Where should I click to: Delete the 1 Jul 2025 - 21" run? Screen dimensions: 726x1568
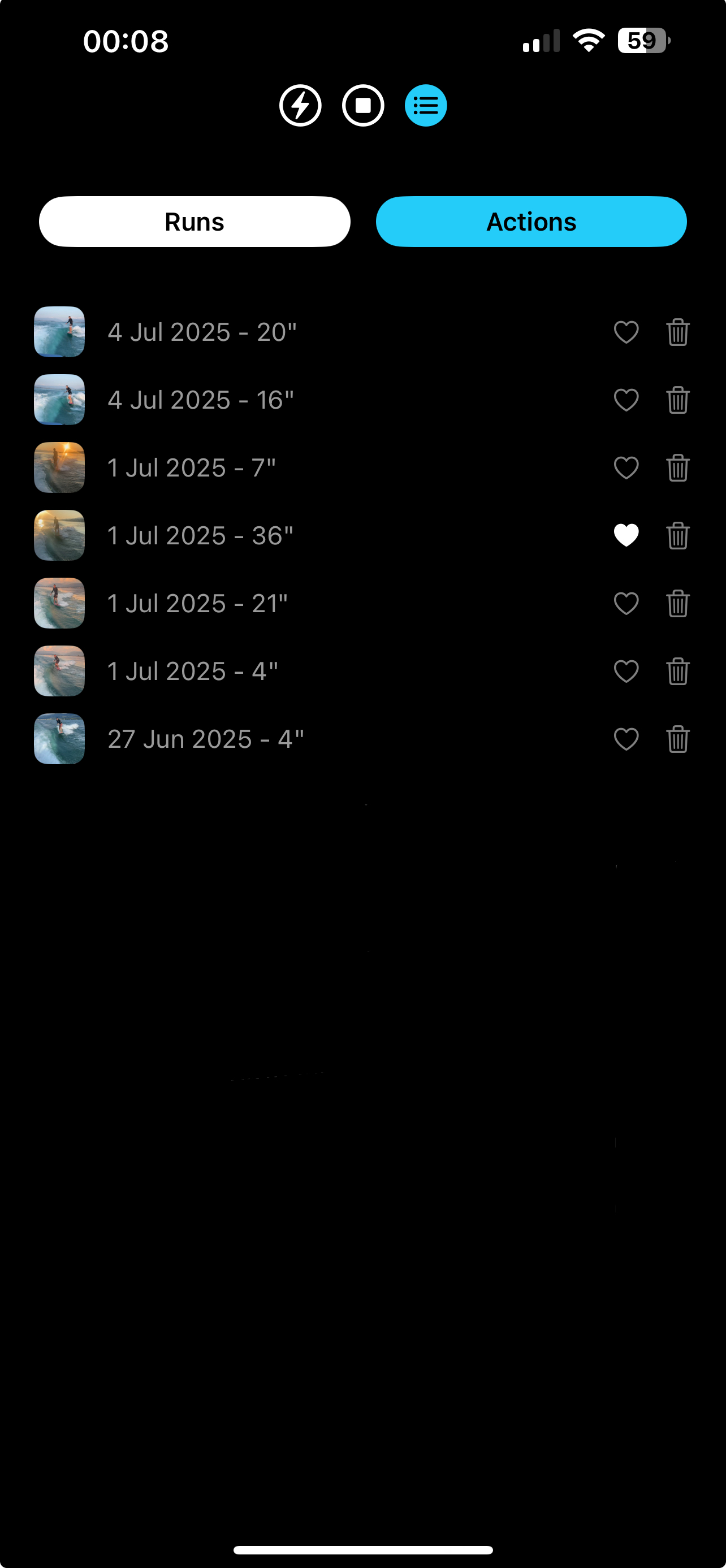tap(677, 603)
